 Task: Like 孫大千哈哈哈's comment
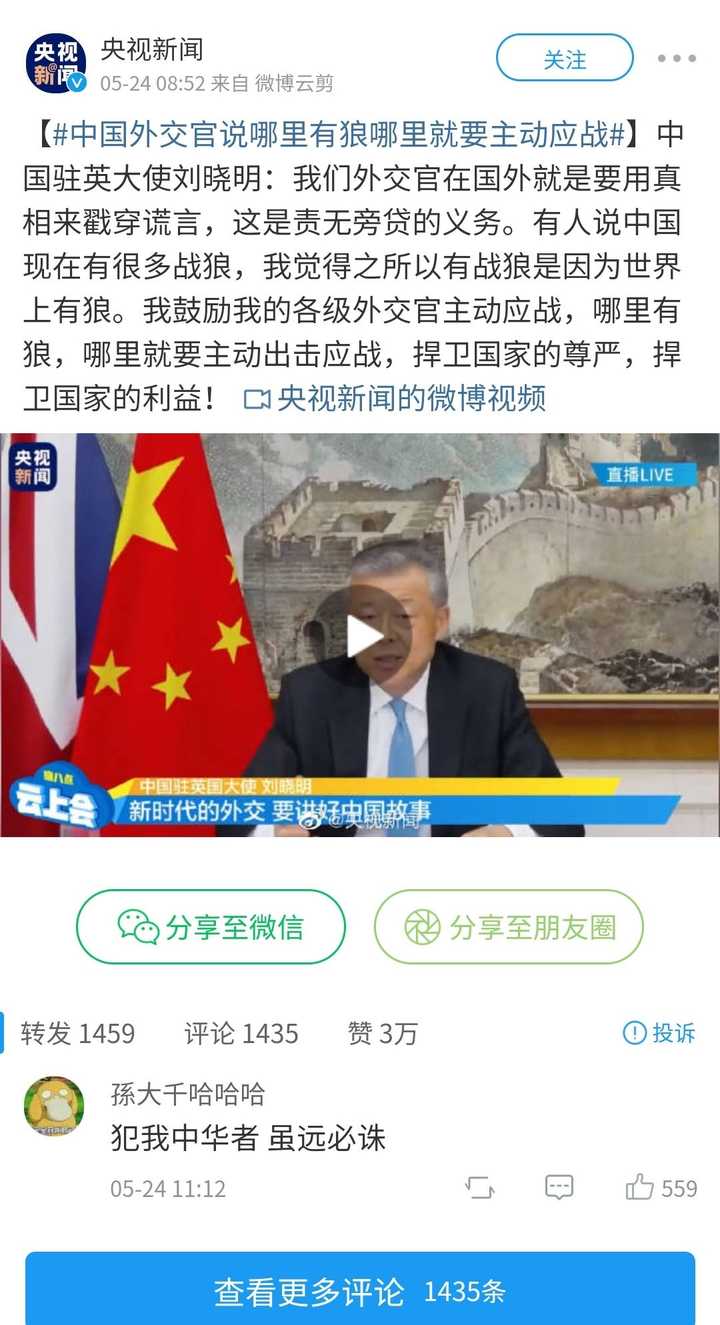[x=660, y=1188]
